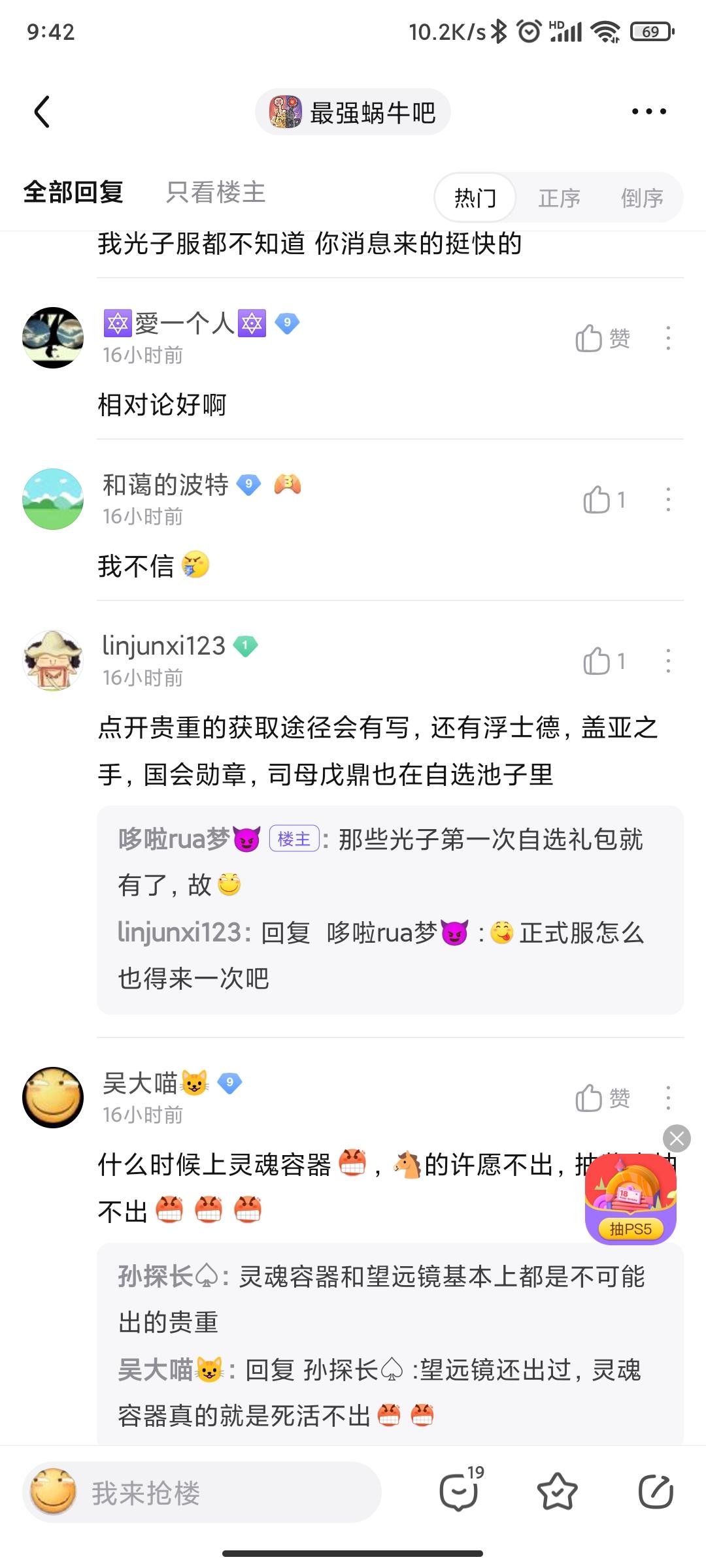
Task: Like the reply by 愛一个人
Action: [601, 338]
